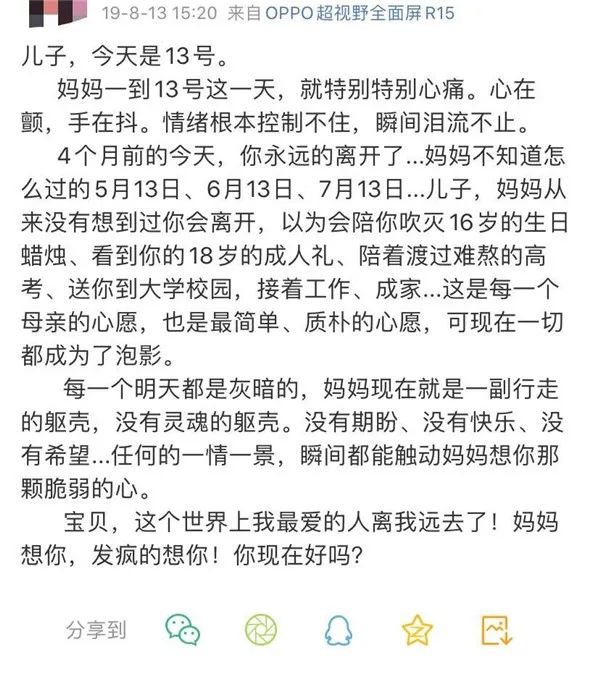
Task: Share the post to QQ penguin icon
Action: [338, 630]
